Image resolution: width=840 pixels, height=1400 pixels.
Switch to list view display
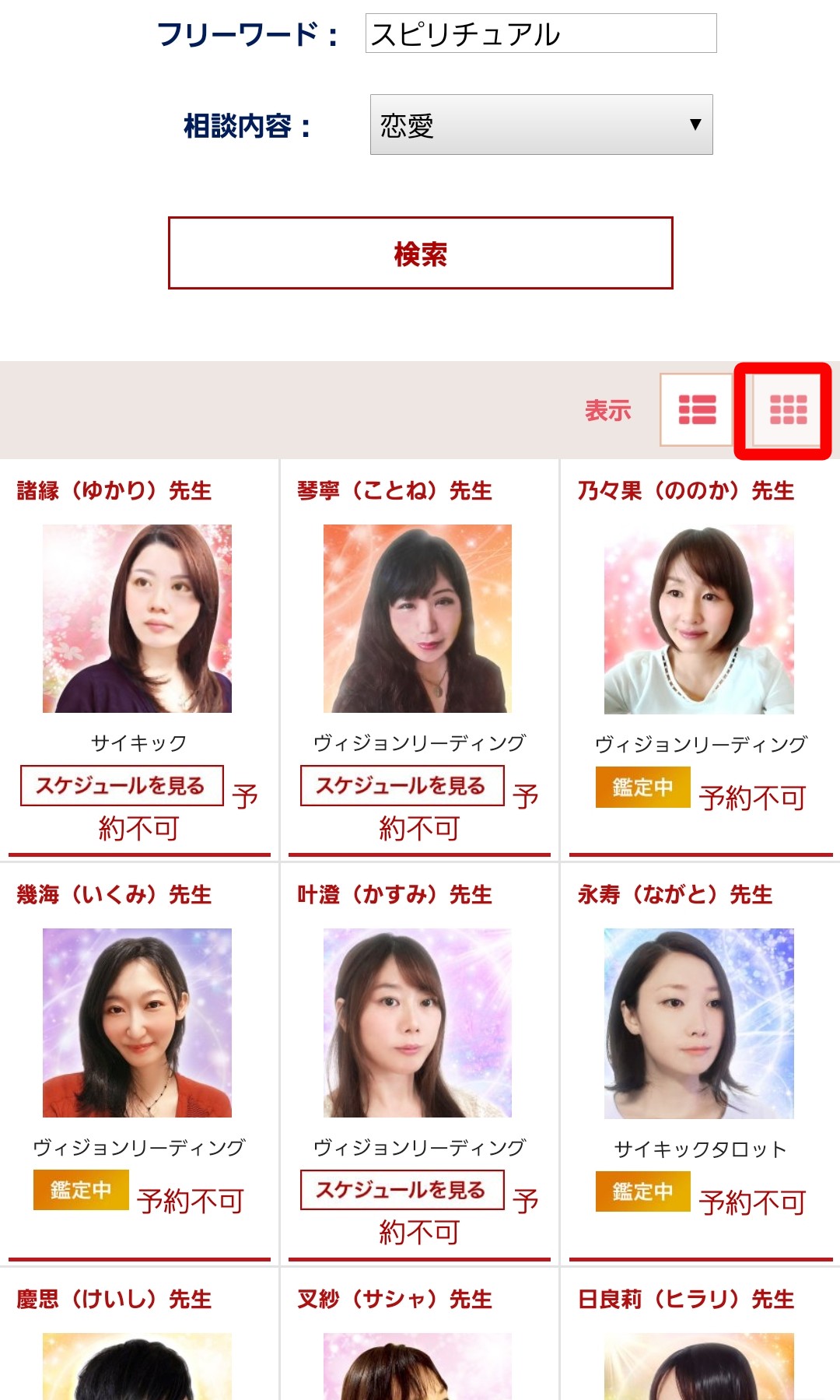click(697, 409)
